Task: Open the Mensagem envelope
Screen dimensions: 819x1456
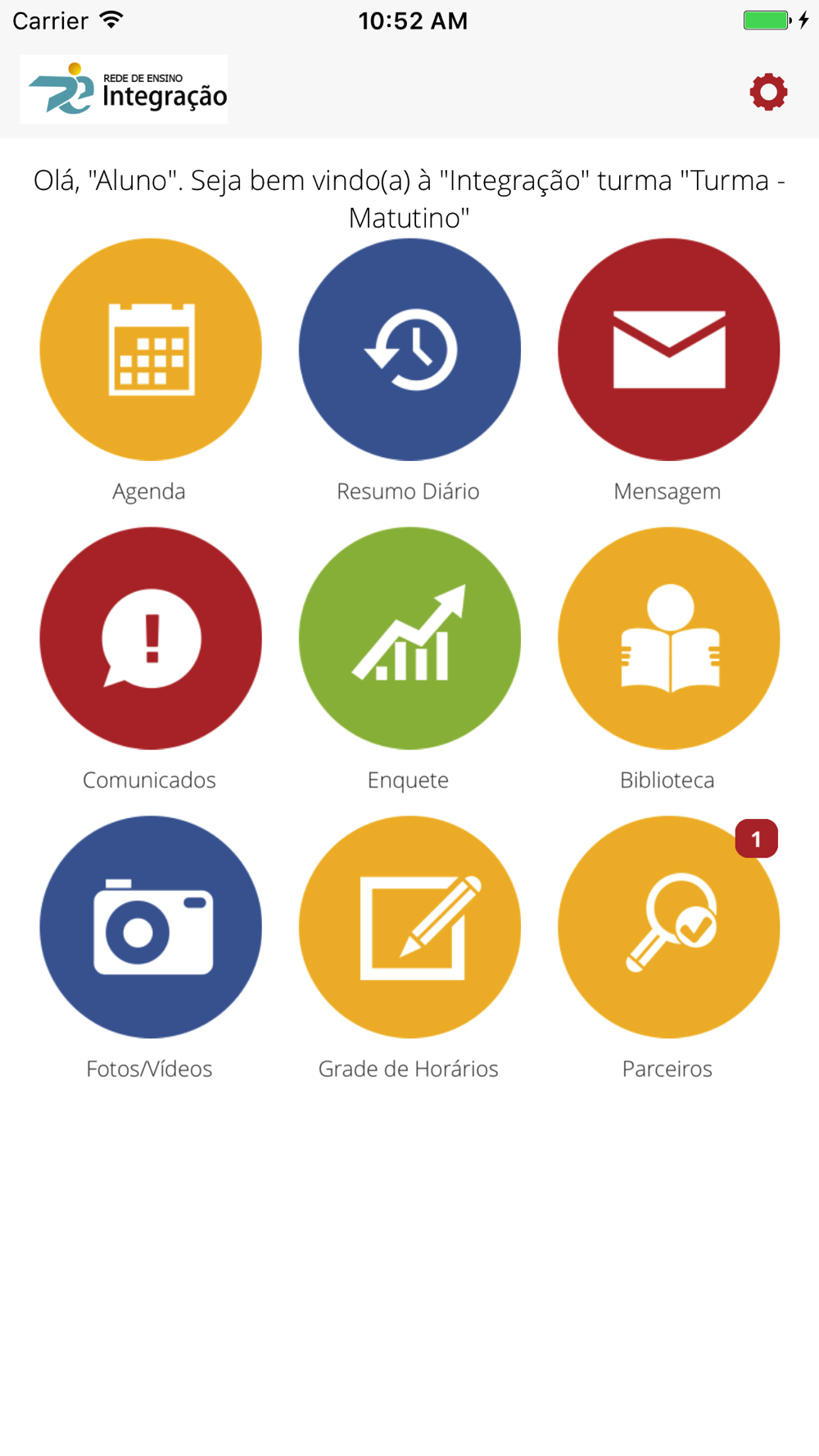Action: point(669,350)
